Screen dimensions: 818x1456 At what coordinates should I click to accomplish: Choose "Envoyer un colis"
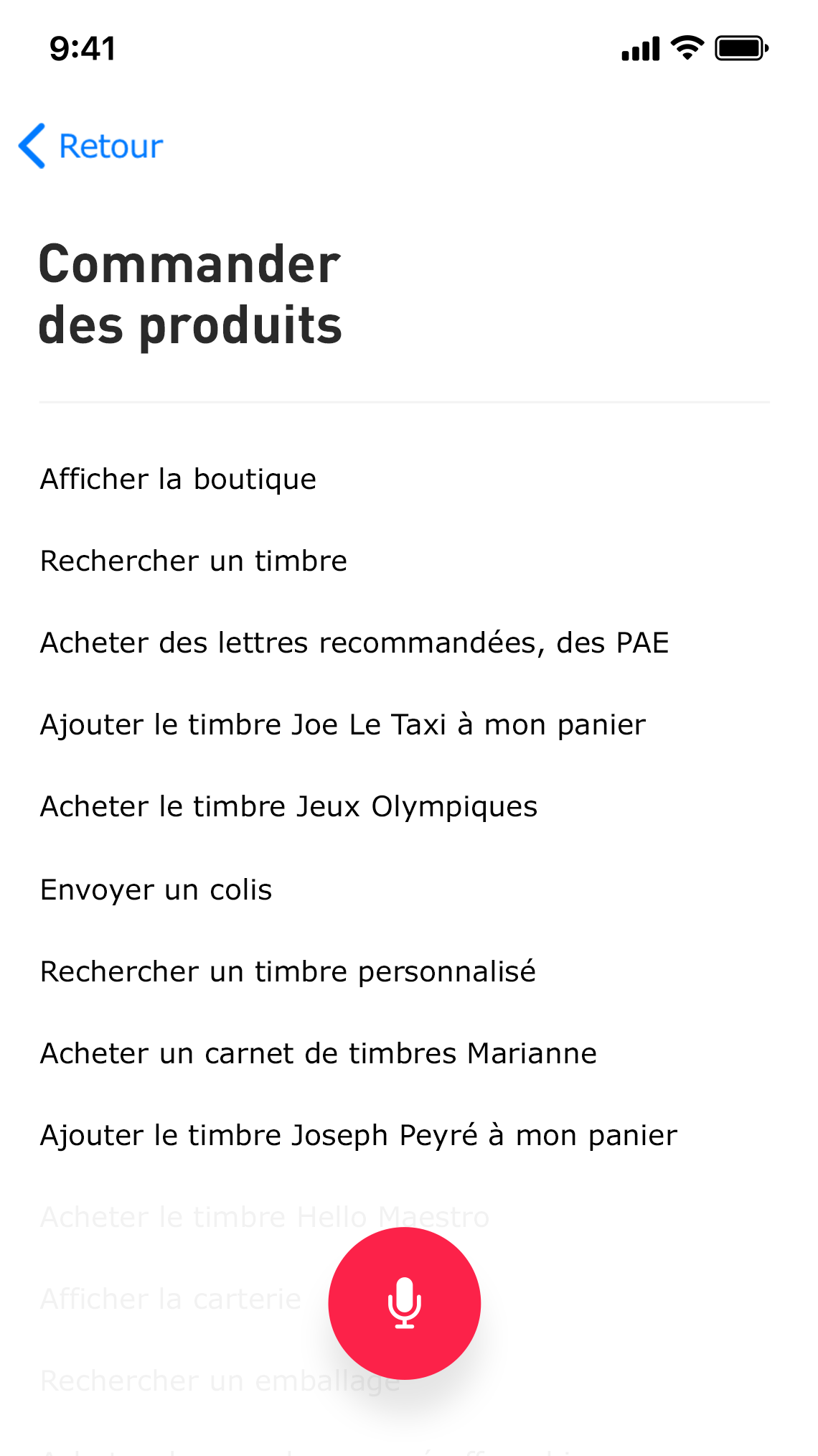[156, 890]
